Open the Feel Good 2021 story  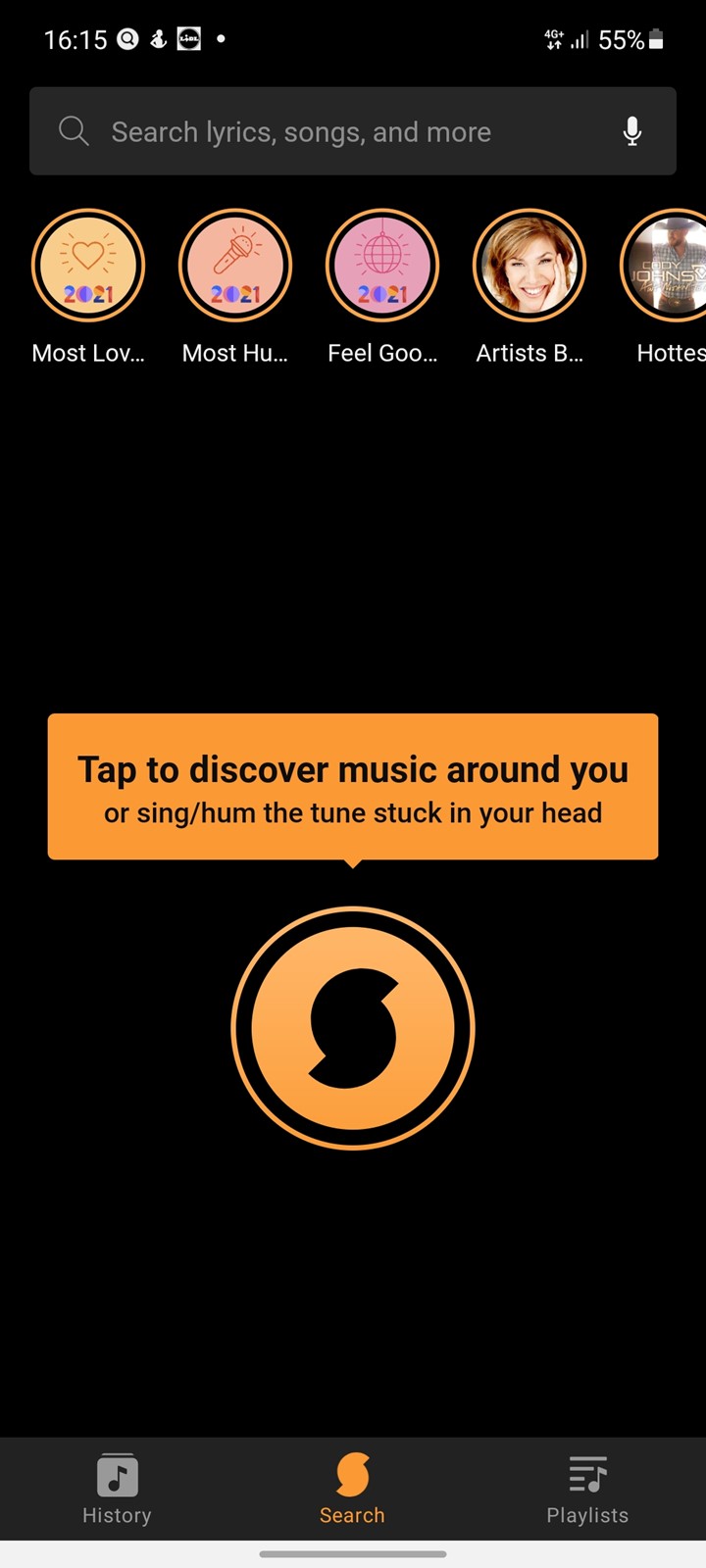tap(382, 266)
